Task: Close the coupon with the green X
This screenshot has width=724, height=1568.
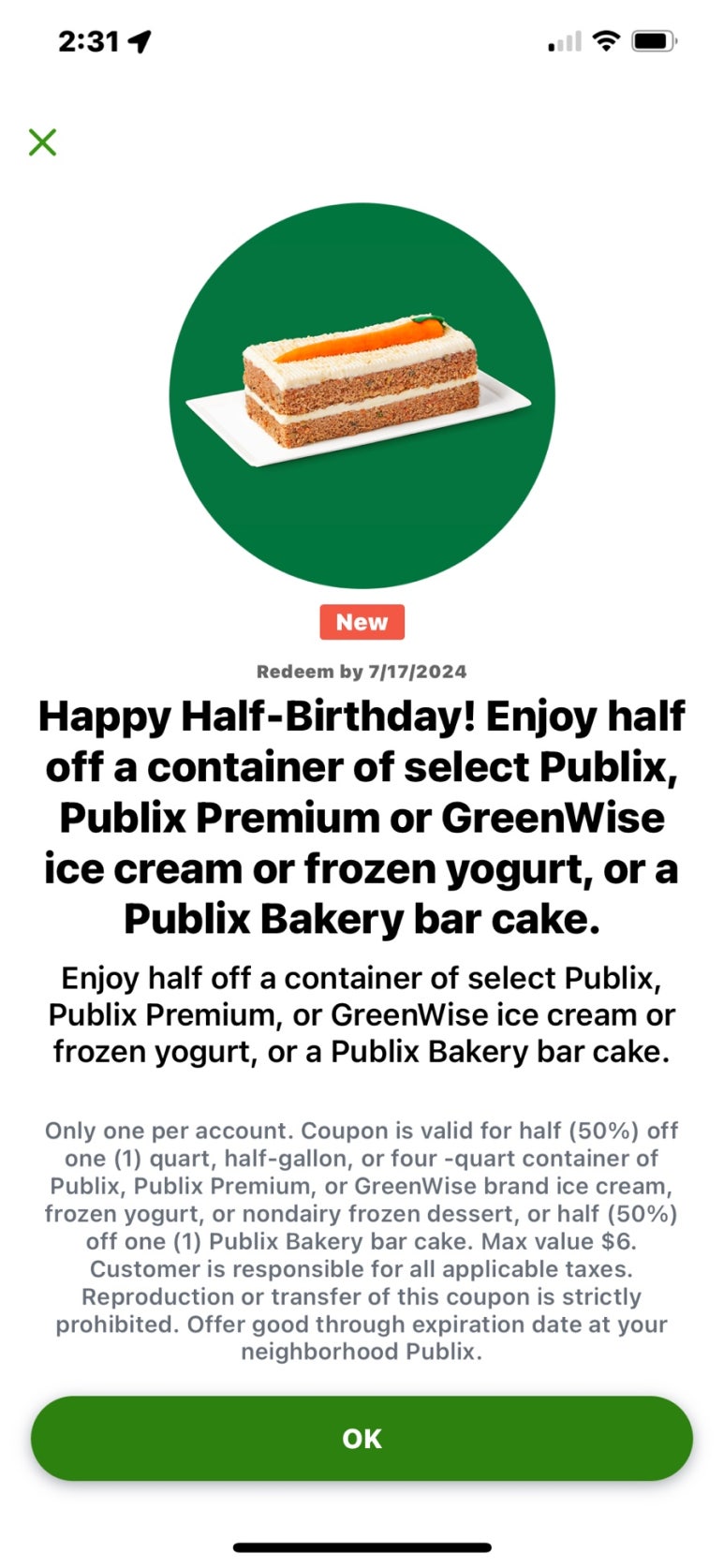Action: [42, 142]
